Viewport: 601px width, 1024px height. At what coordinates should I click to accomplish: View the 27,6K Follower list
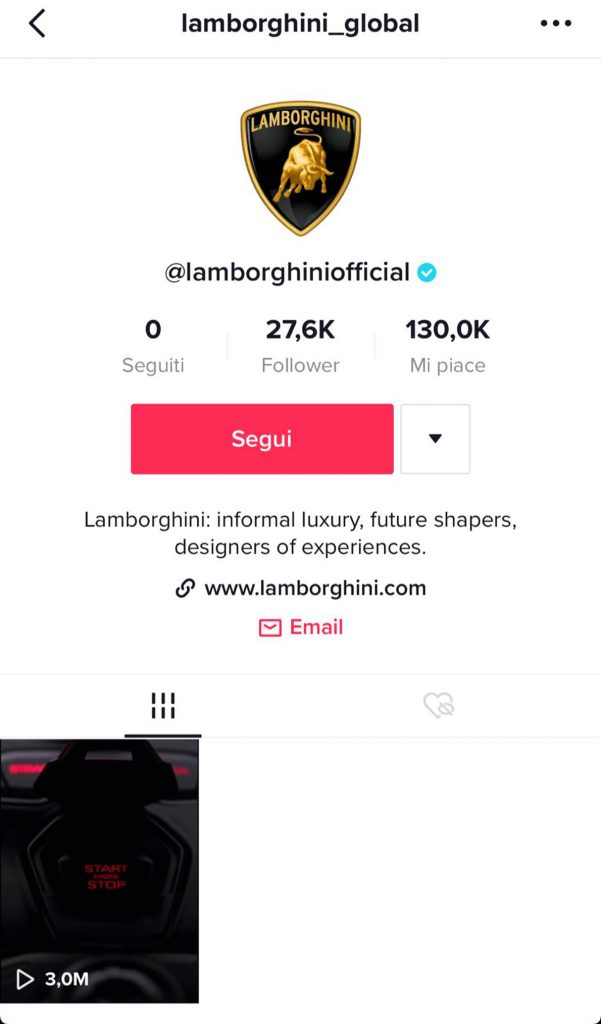coord(300,345)
